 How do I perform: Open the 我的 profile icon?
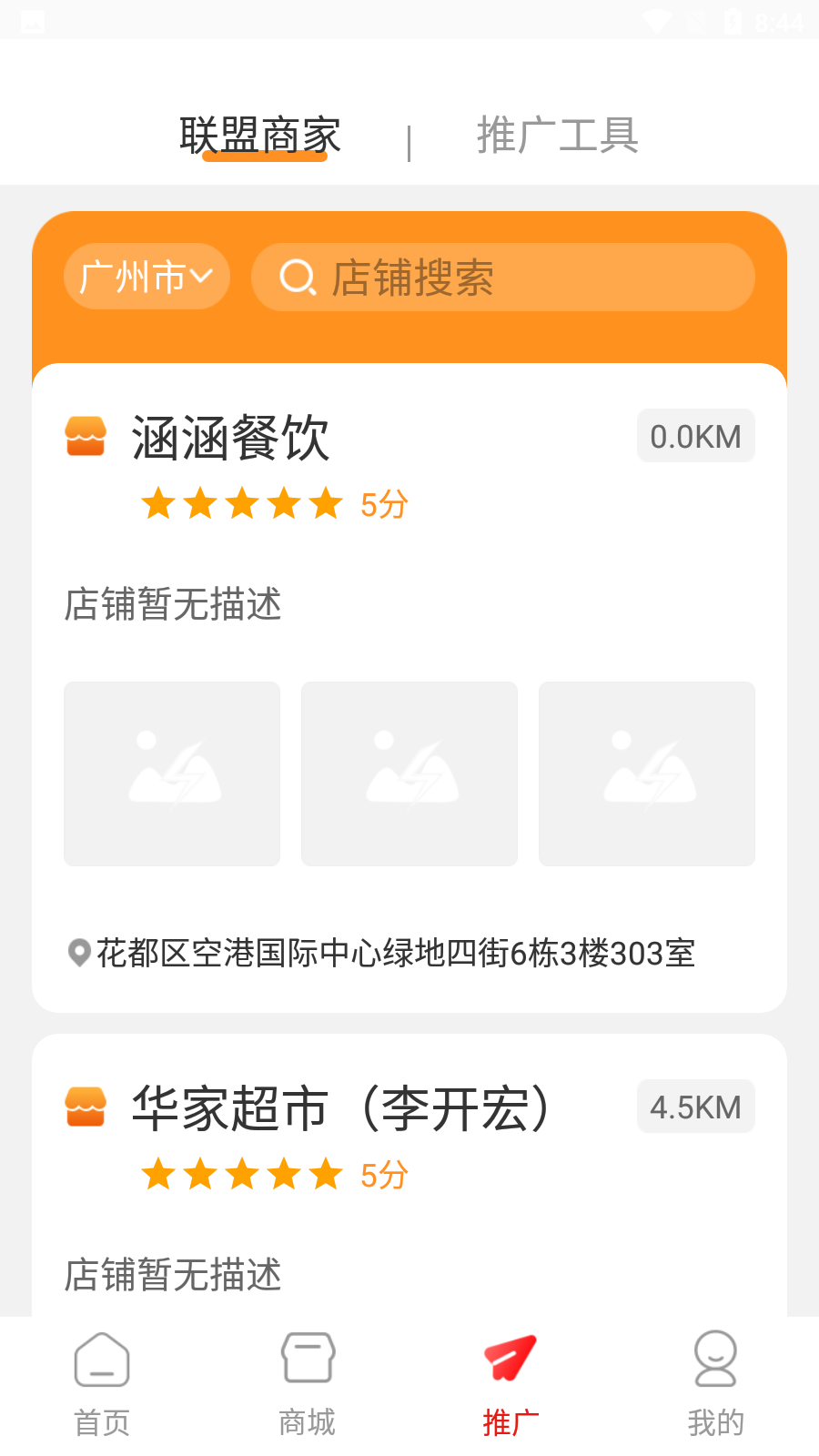click(715, 1362)
